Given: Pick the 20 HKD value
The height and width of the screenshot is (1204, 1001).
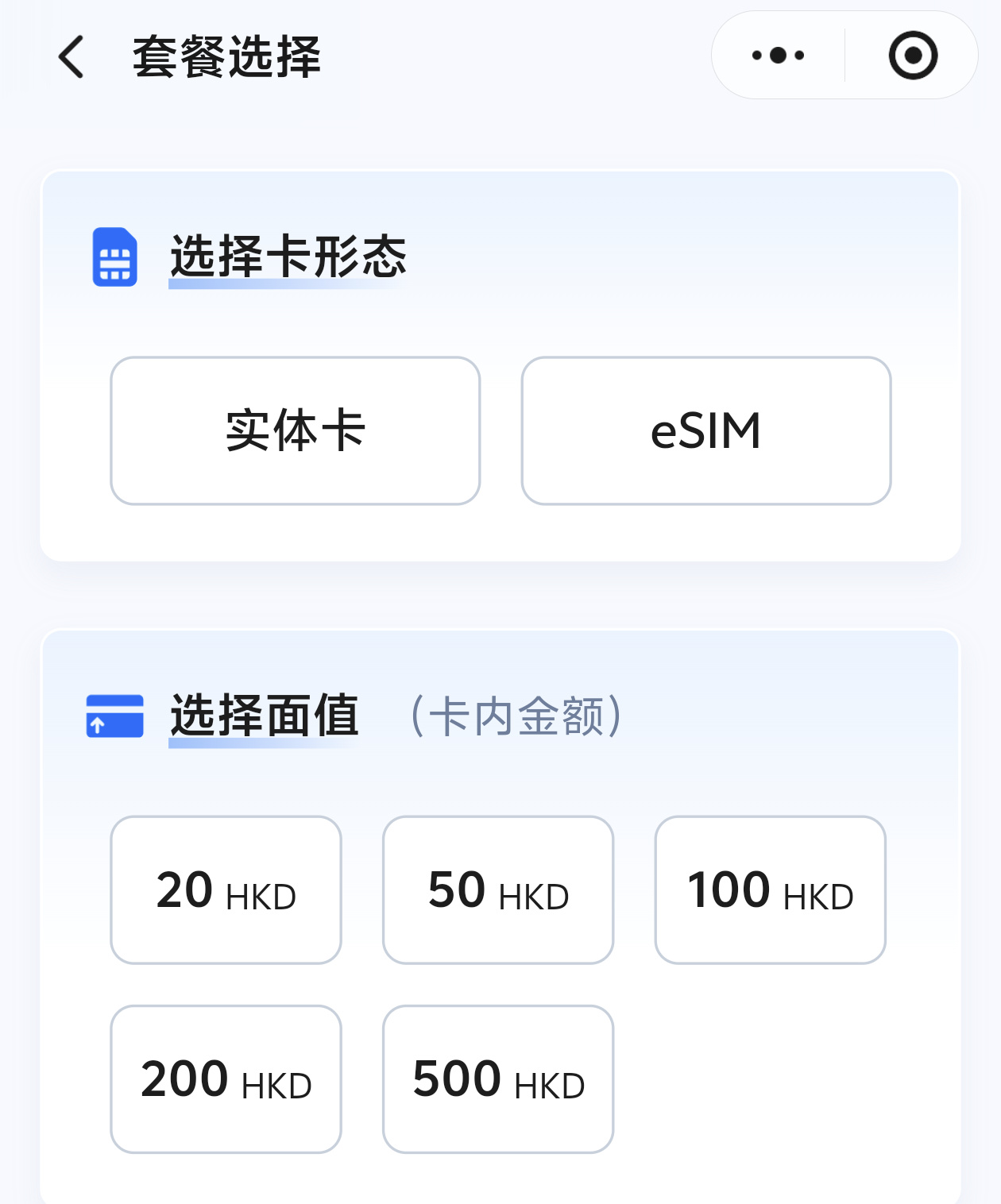Looking at the screenshot, I should (x=226, y=889).
